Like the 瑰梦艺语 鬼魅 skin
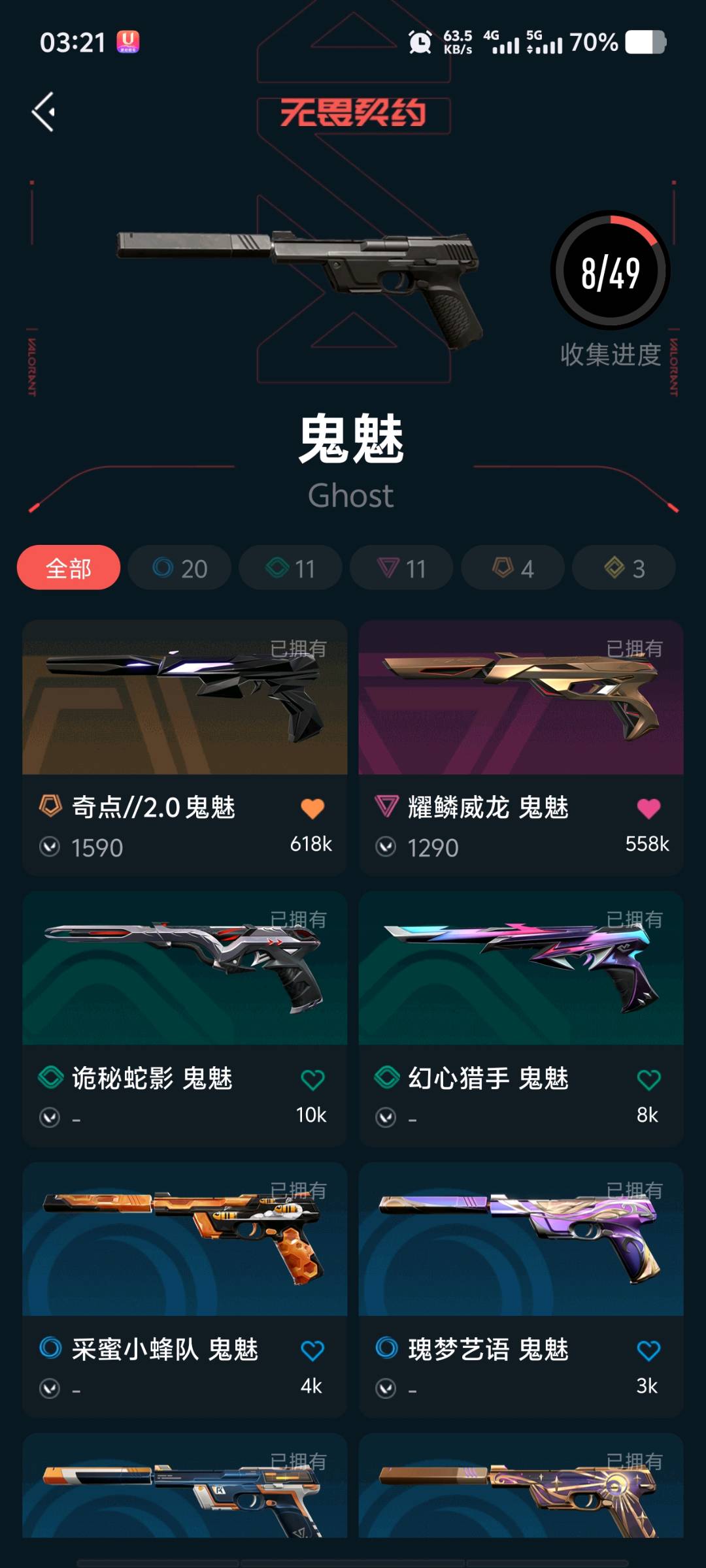Viewport: 706px width, 1568px height. [x=648, y=1350]
